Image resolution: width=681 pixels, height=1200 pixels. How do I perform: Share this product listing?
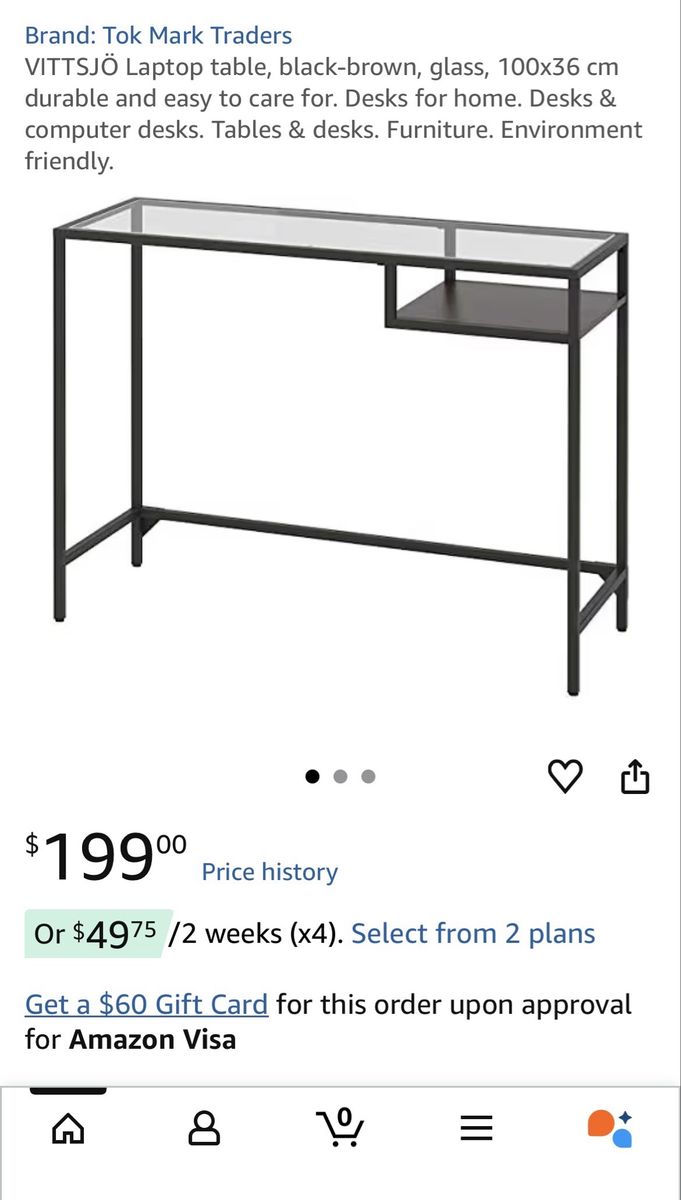point(635,776)
